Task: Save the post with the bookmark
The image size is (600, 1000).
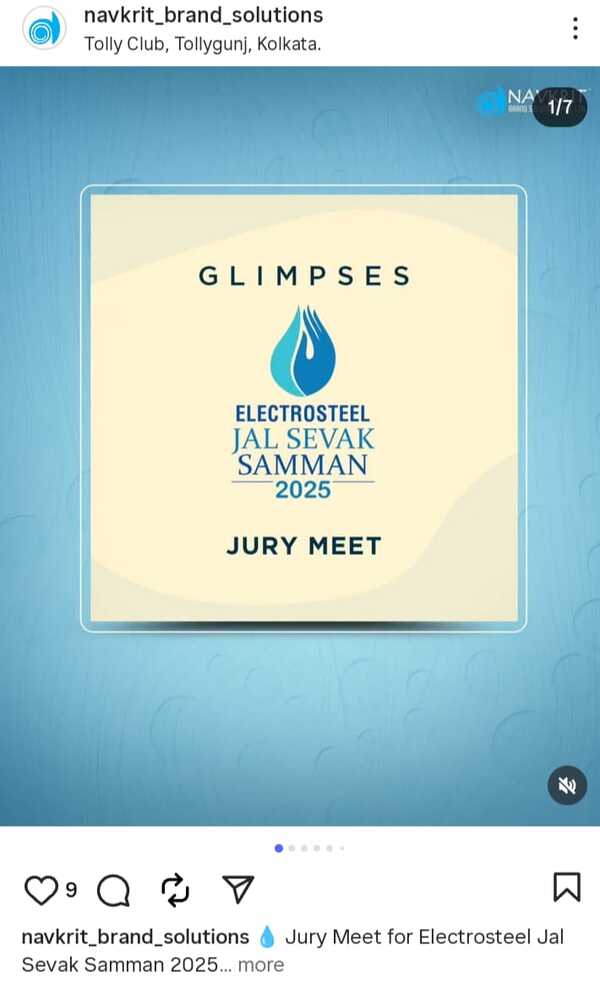Action: click(566, 887)
